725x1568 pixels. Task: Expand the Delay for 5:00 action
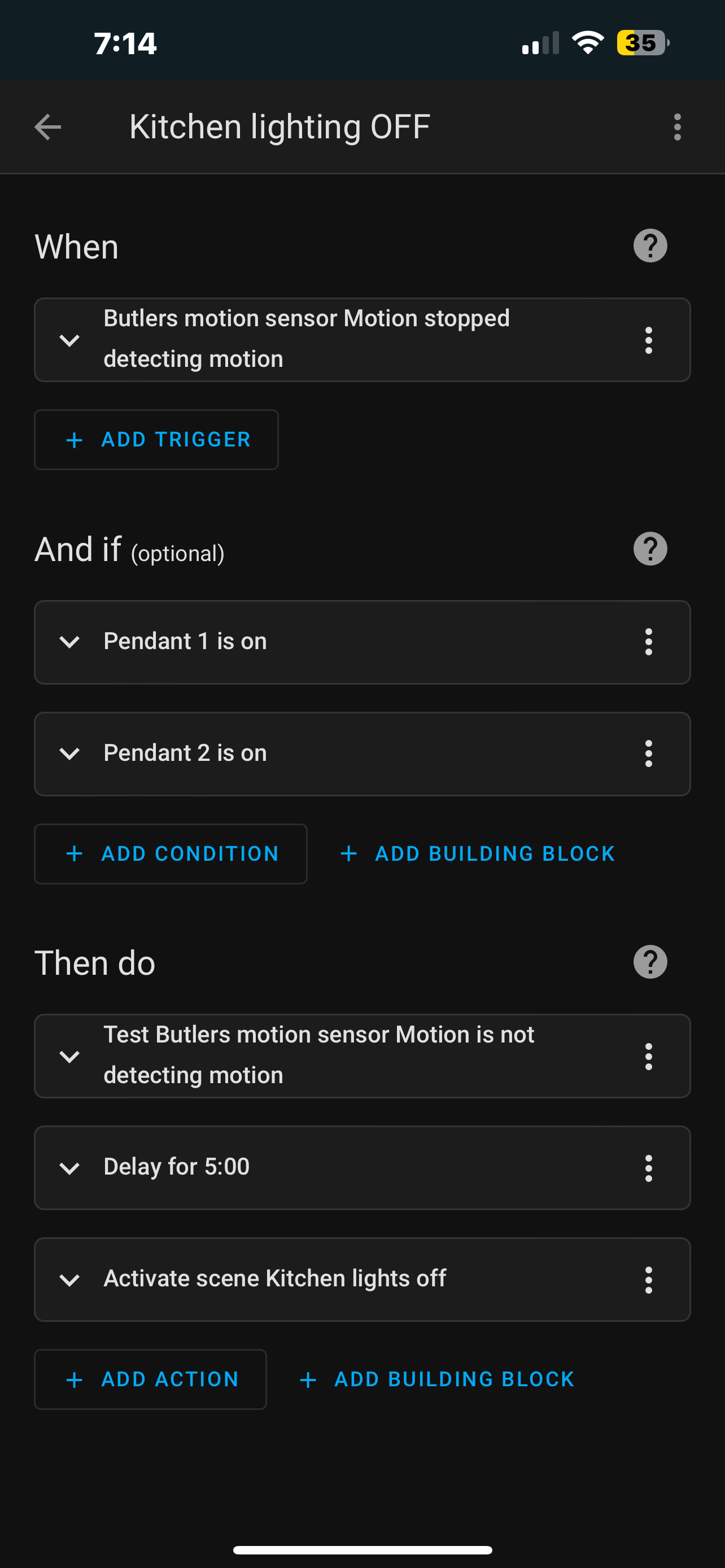pyautogui.click(x=70, y=1168)
